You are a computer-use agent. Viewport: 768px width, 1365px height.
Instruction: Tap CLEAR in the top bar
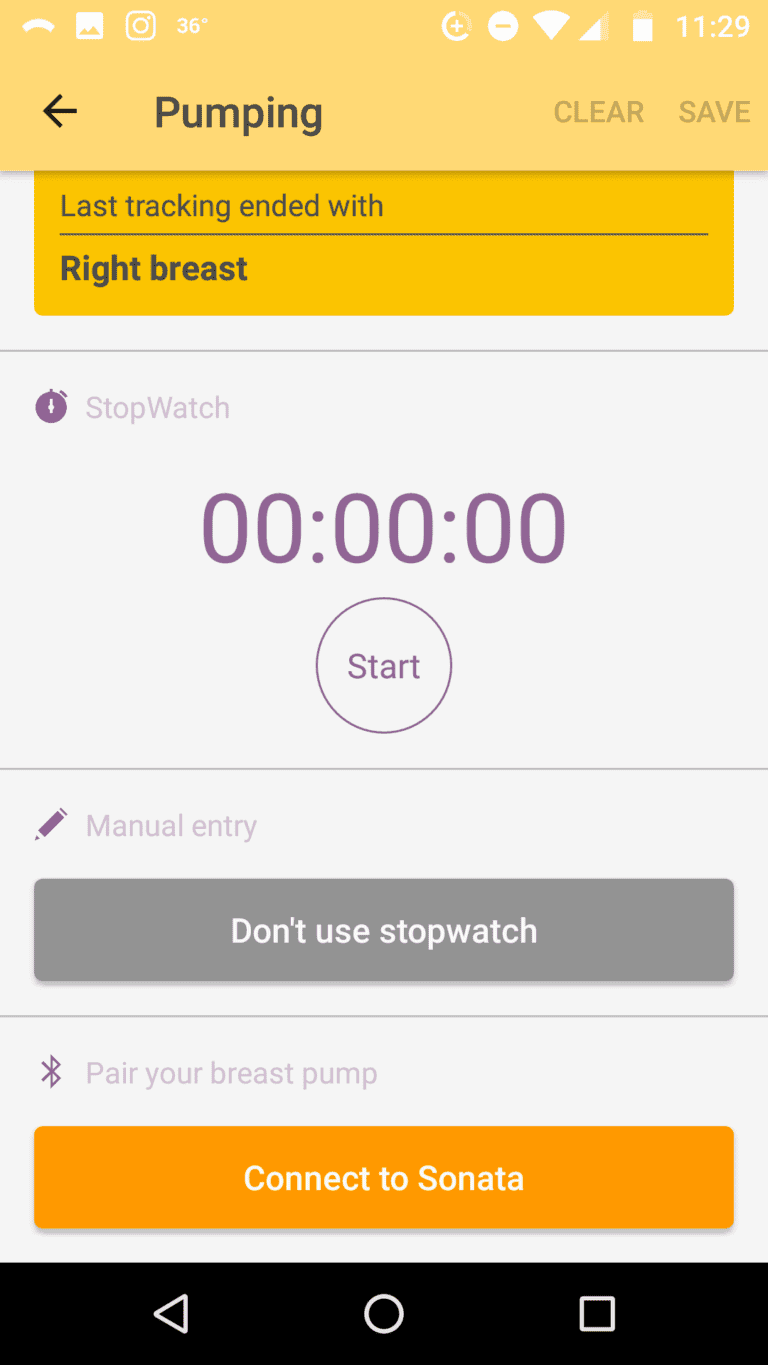(599, 112)
